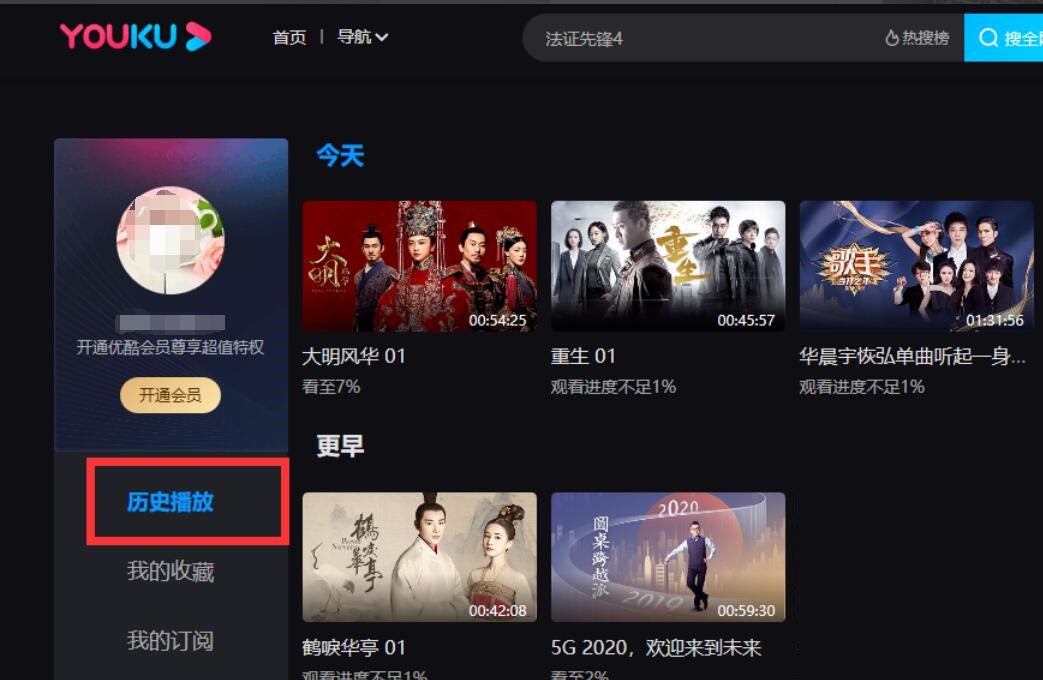Play the 重生 01 episode
Screen dimensions: 1043x680
click(x=668, y=266)
